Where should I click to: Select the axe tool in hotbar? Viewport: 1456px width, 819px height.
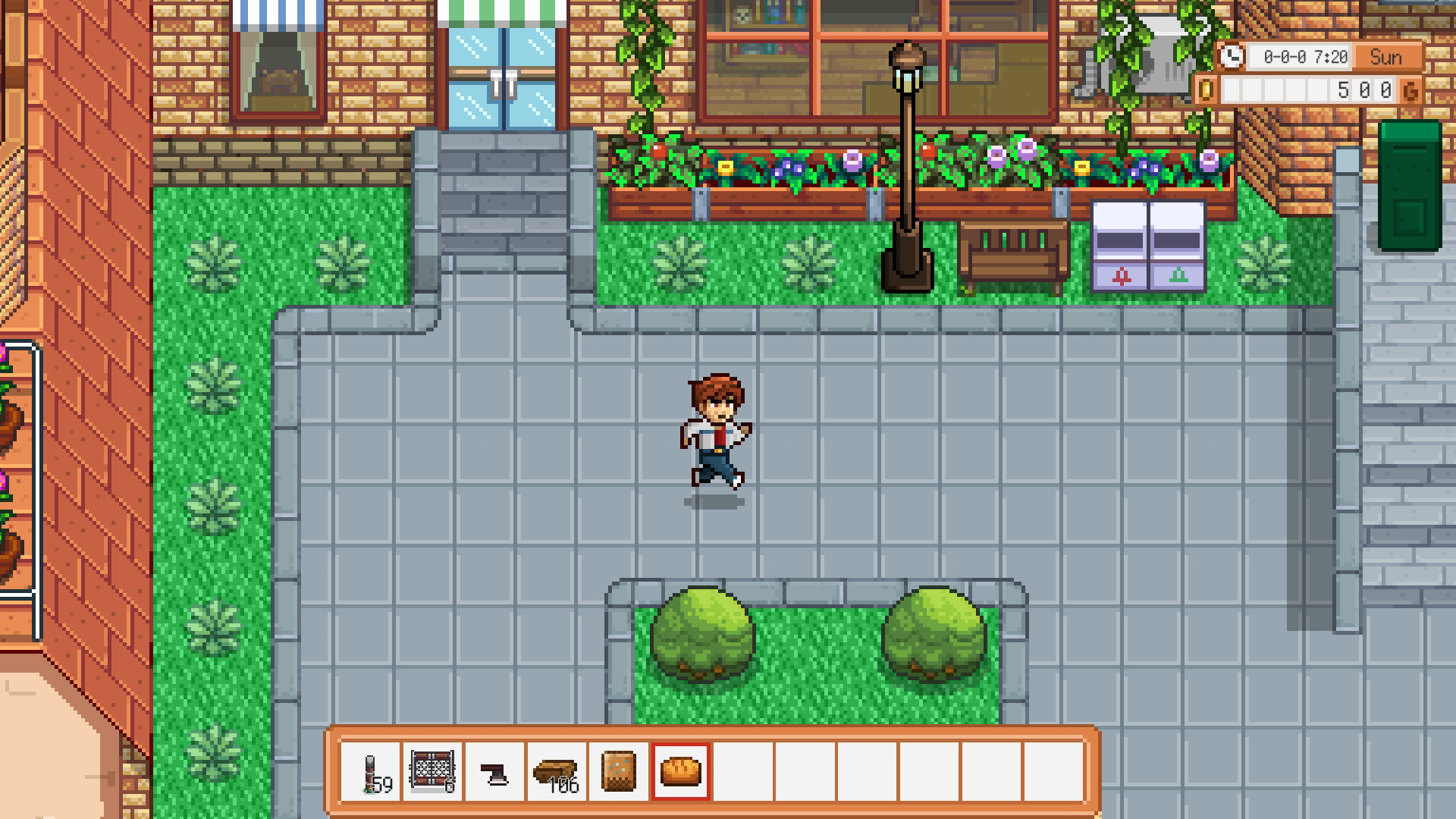click(x=494, y=772)
